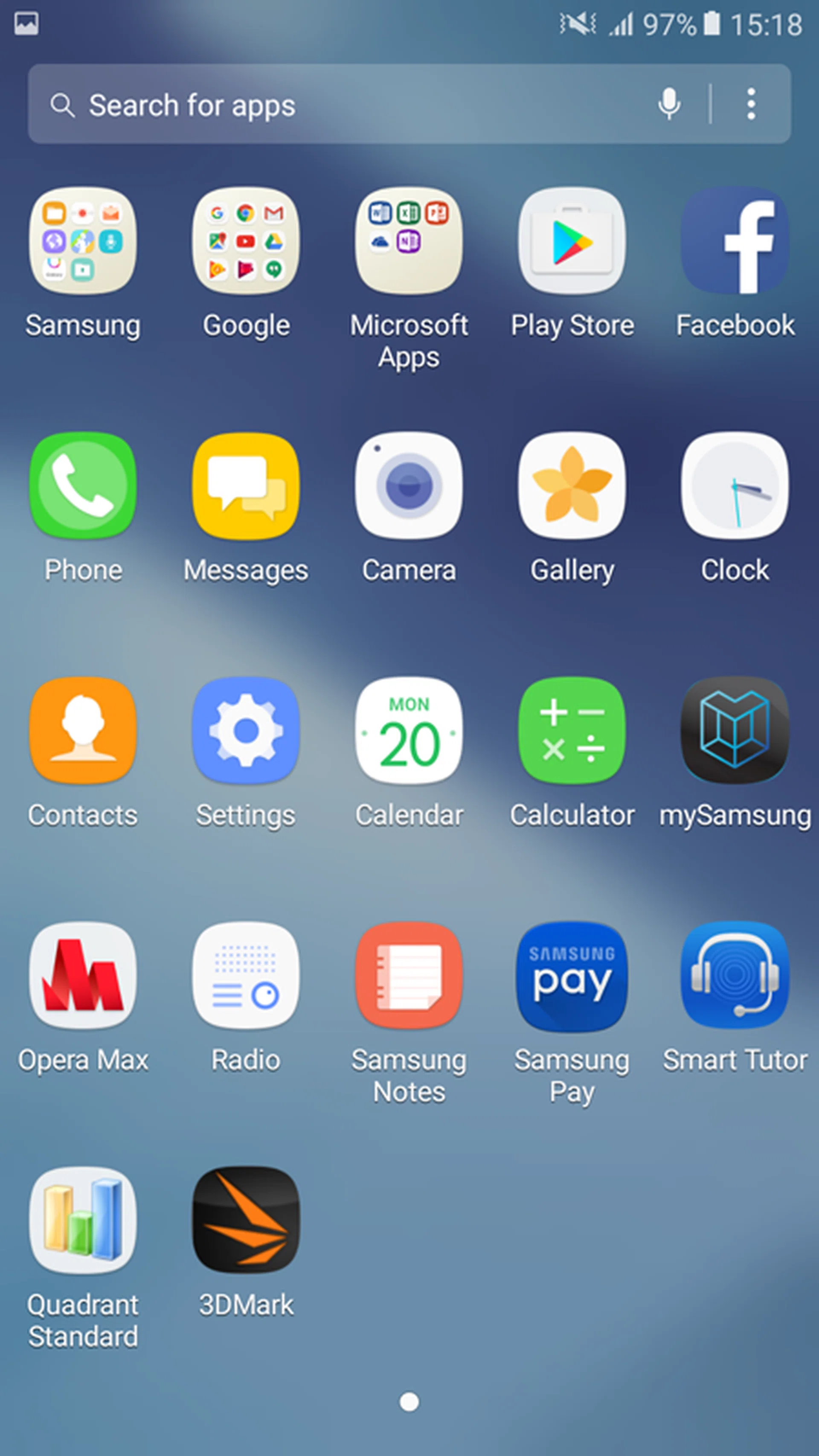Open the 3DMark benchmark app
The image size is (819, 1456).
click(x=246, y=1221)
